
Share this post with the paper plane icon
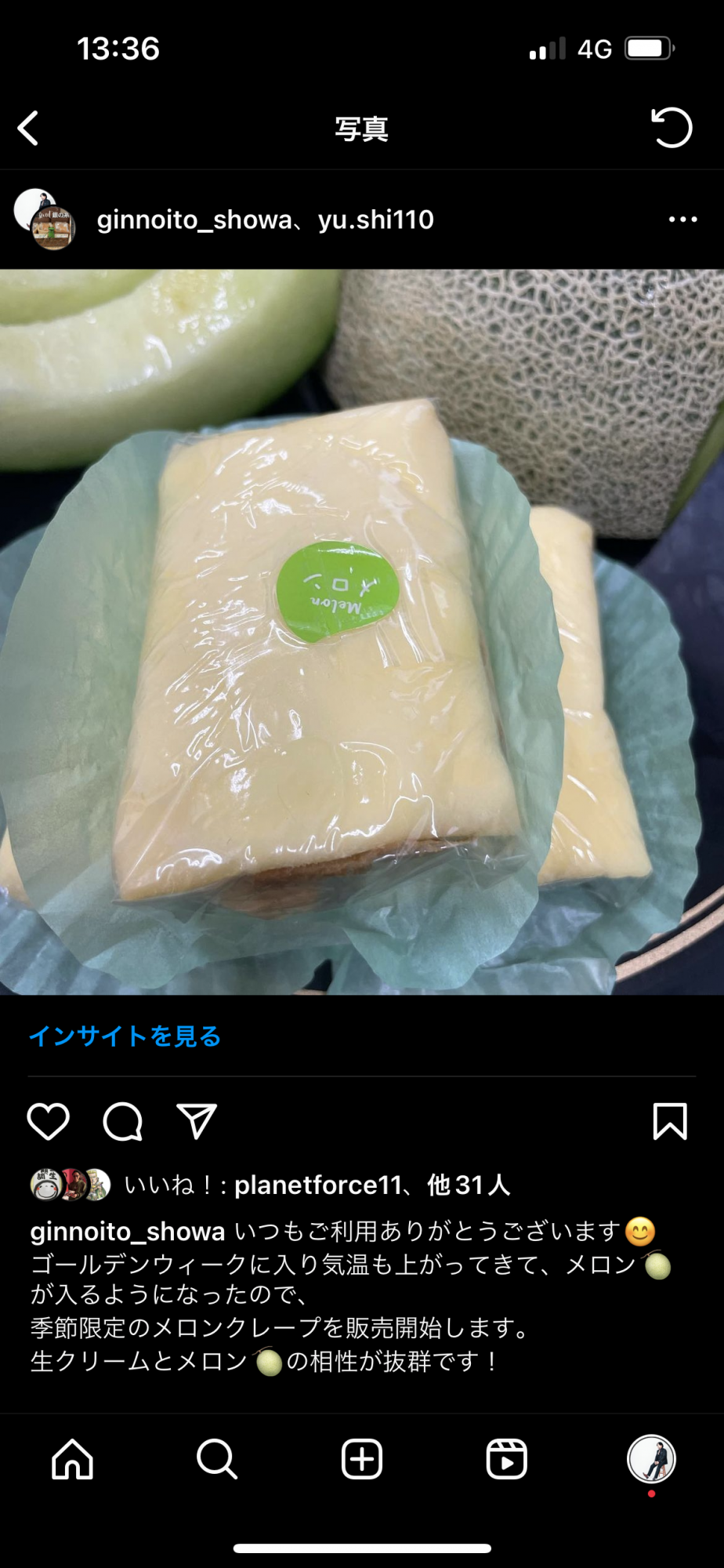(x=197, y=1121)
